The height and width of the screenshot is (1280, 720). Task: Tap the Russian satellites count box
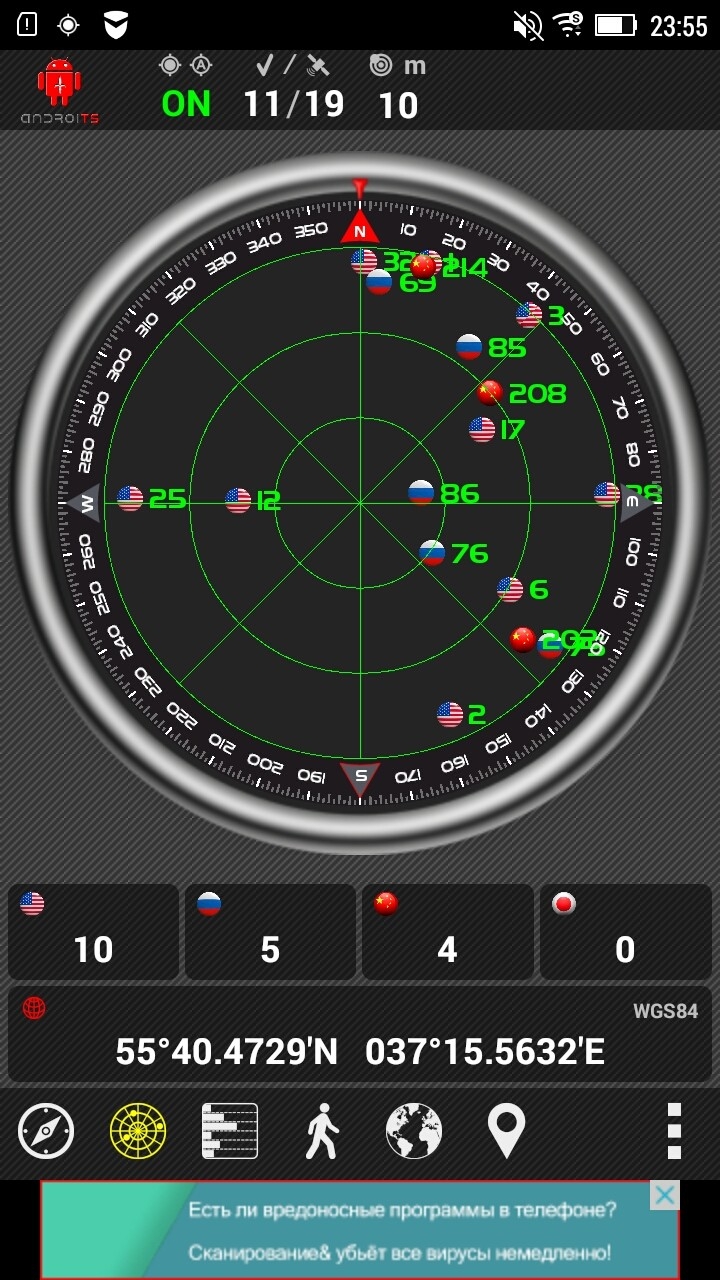[271, 932]
